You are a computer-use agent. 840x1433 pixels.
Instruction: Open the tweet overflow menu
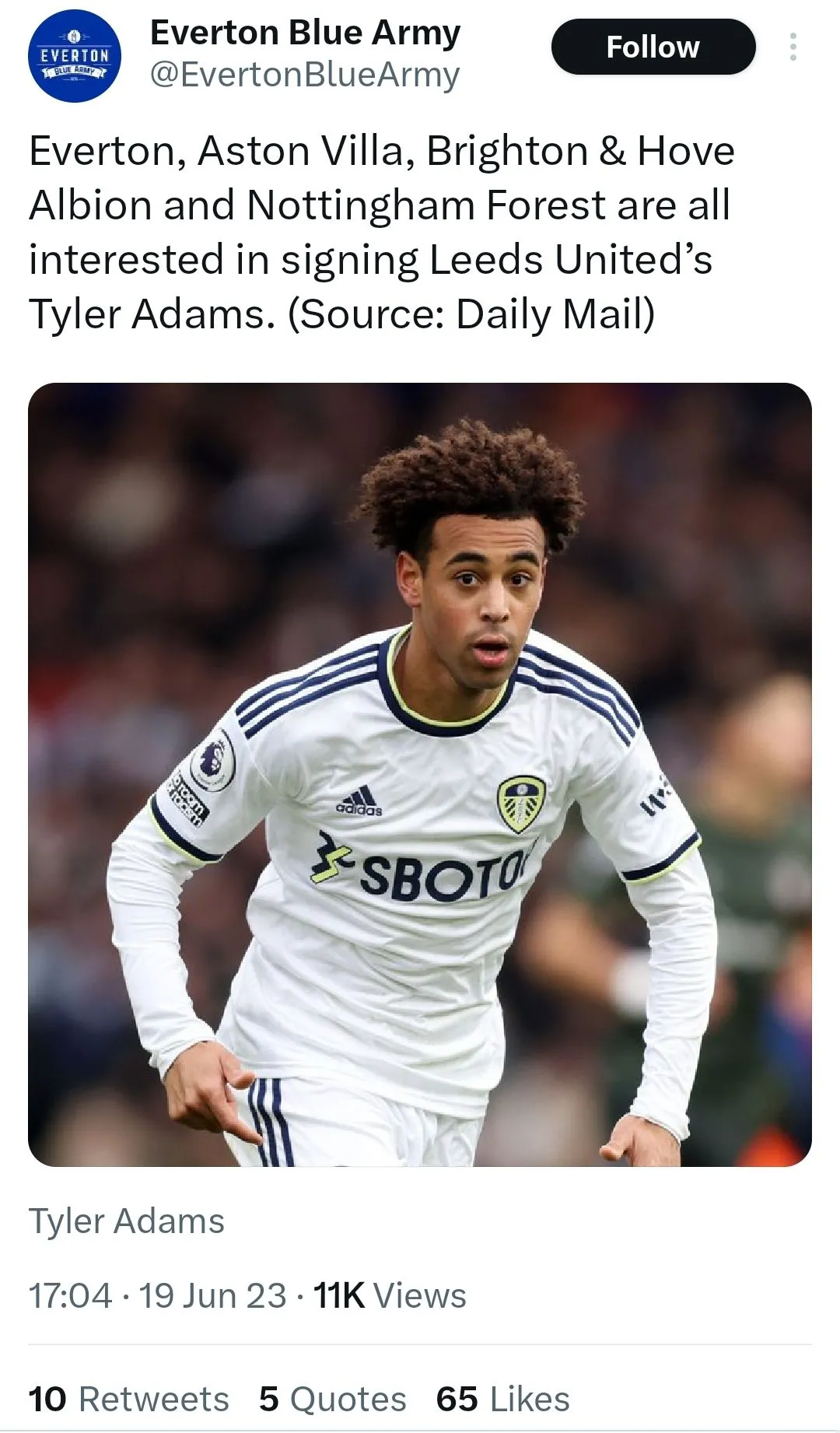(x=793, y=47)
